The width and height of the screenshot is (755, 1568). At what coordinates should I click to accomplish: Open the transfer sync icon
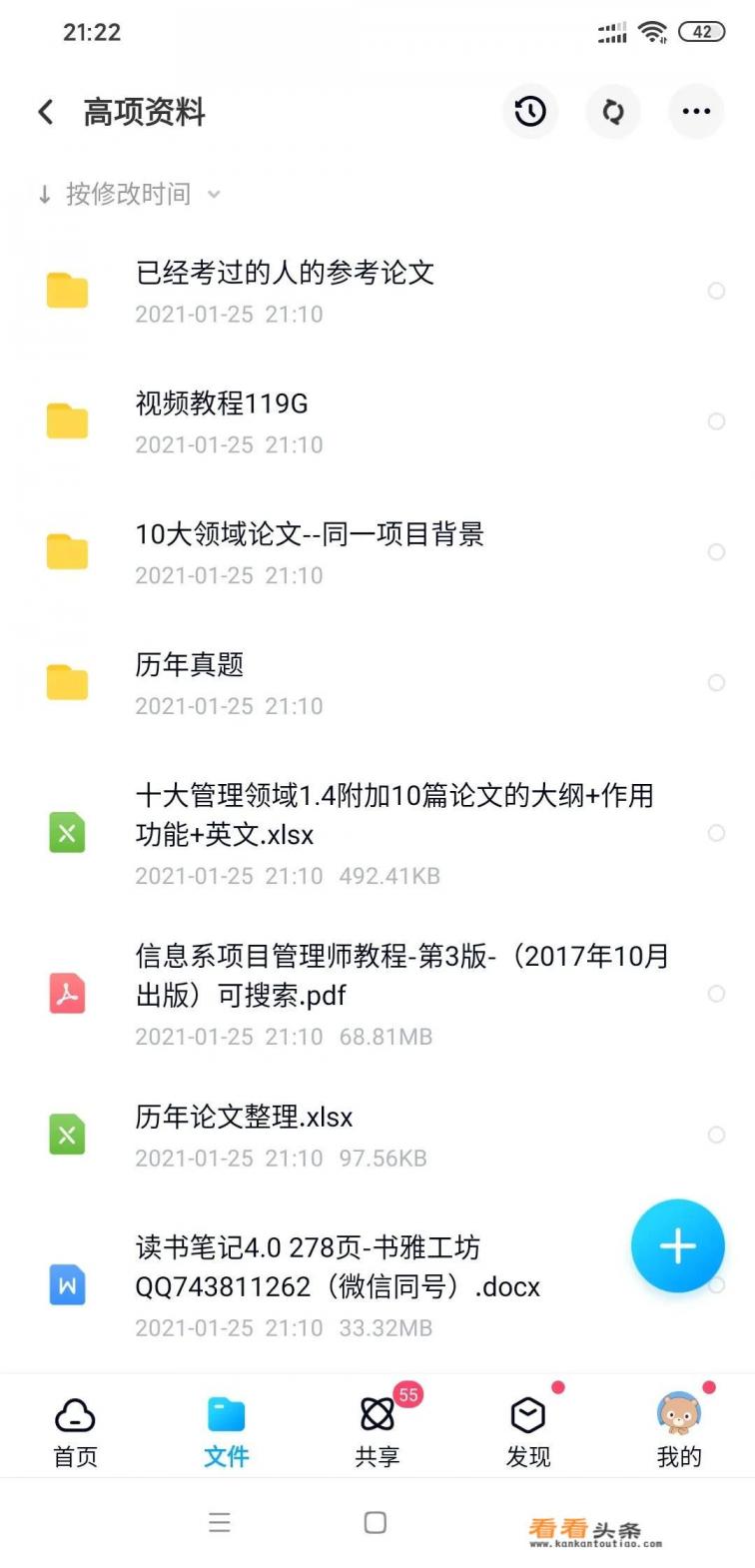coord(612,111)
